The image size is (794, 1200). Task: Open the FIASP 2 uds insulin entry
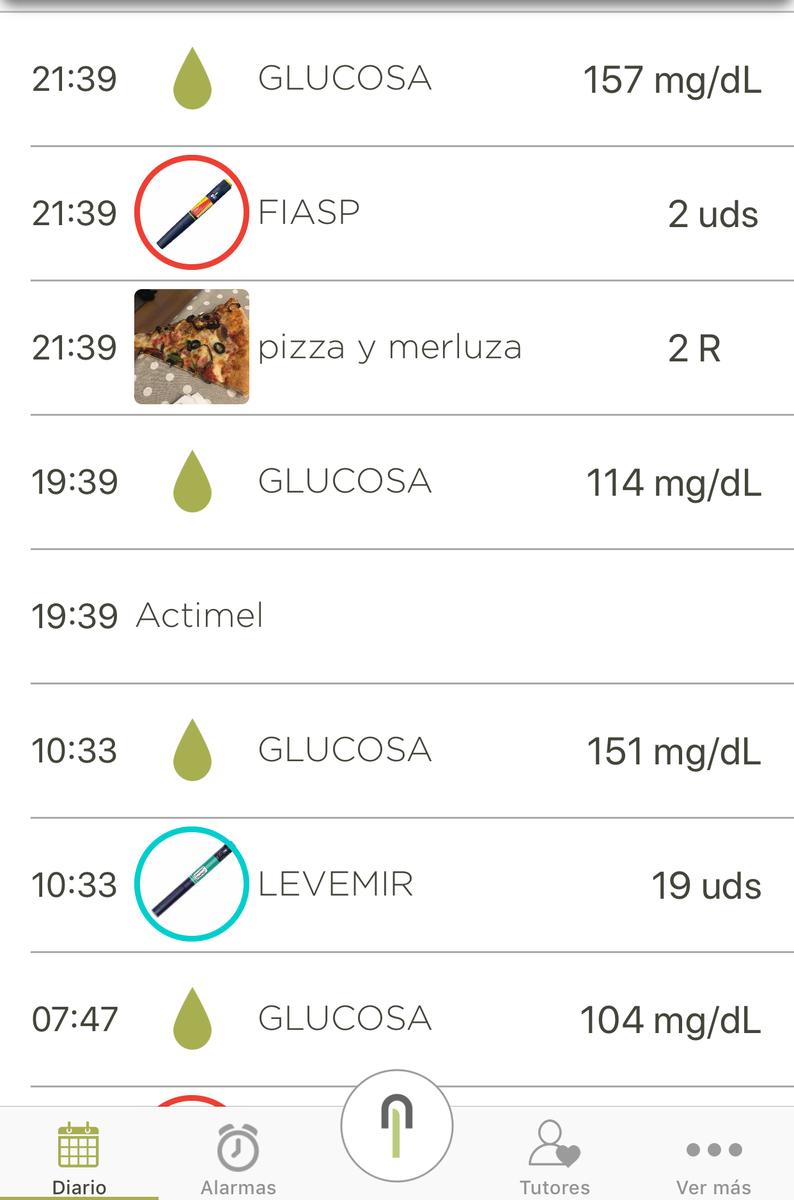click(396, 213)
